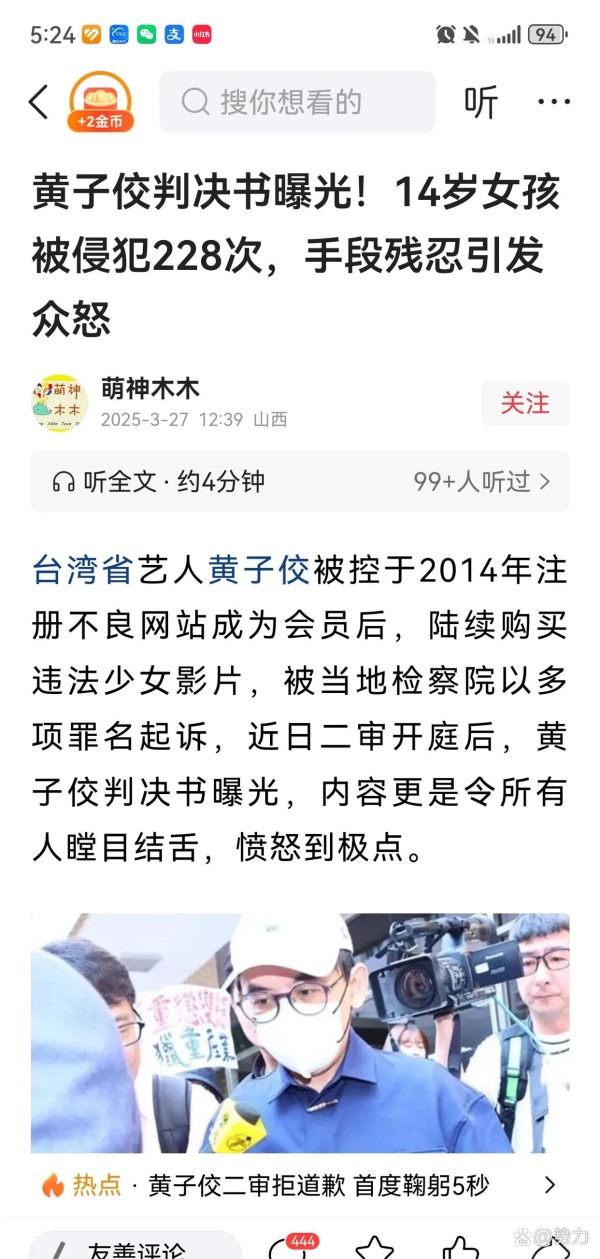This screenshot has height=1259, width=600.
Task: Open the 搜你想看的 search box
Action: click(298, 102)
